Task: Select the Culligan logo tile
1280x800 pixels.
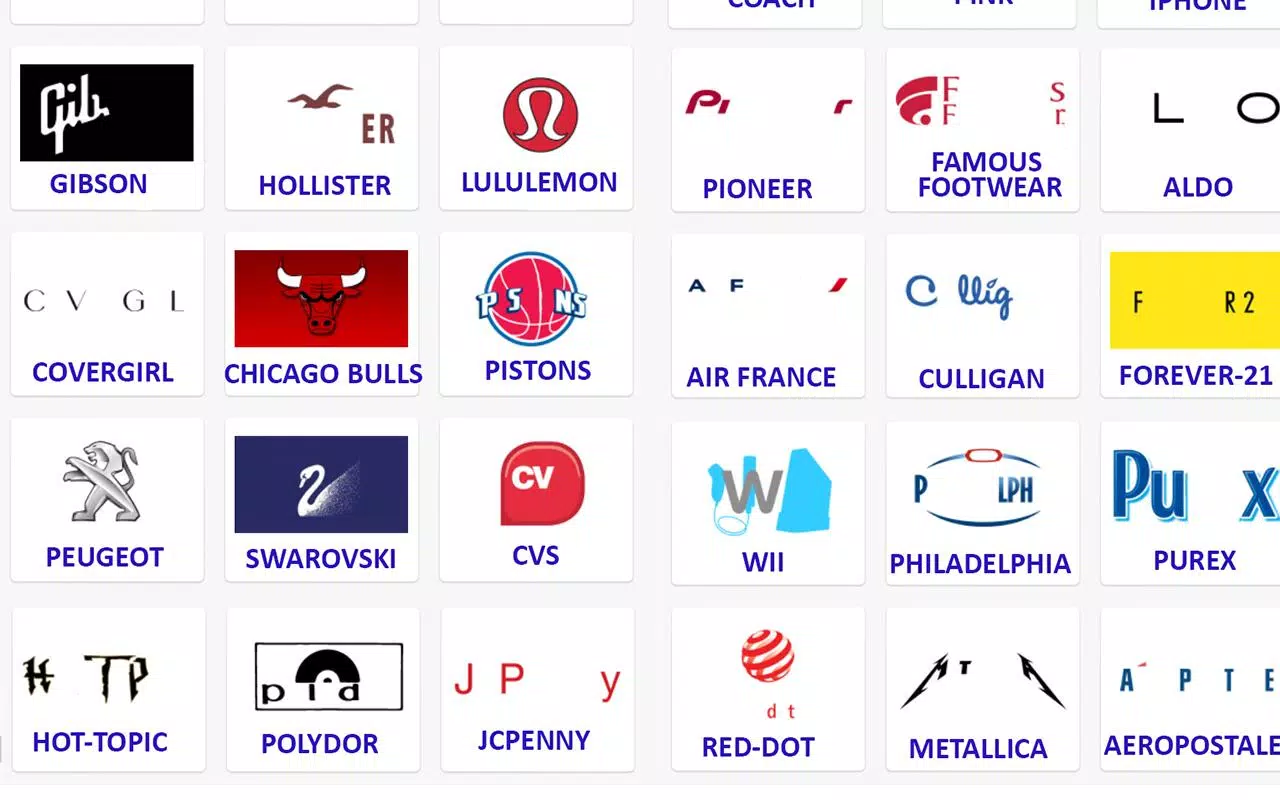Action: [982, 316]
